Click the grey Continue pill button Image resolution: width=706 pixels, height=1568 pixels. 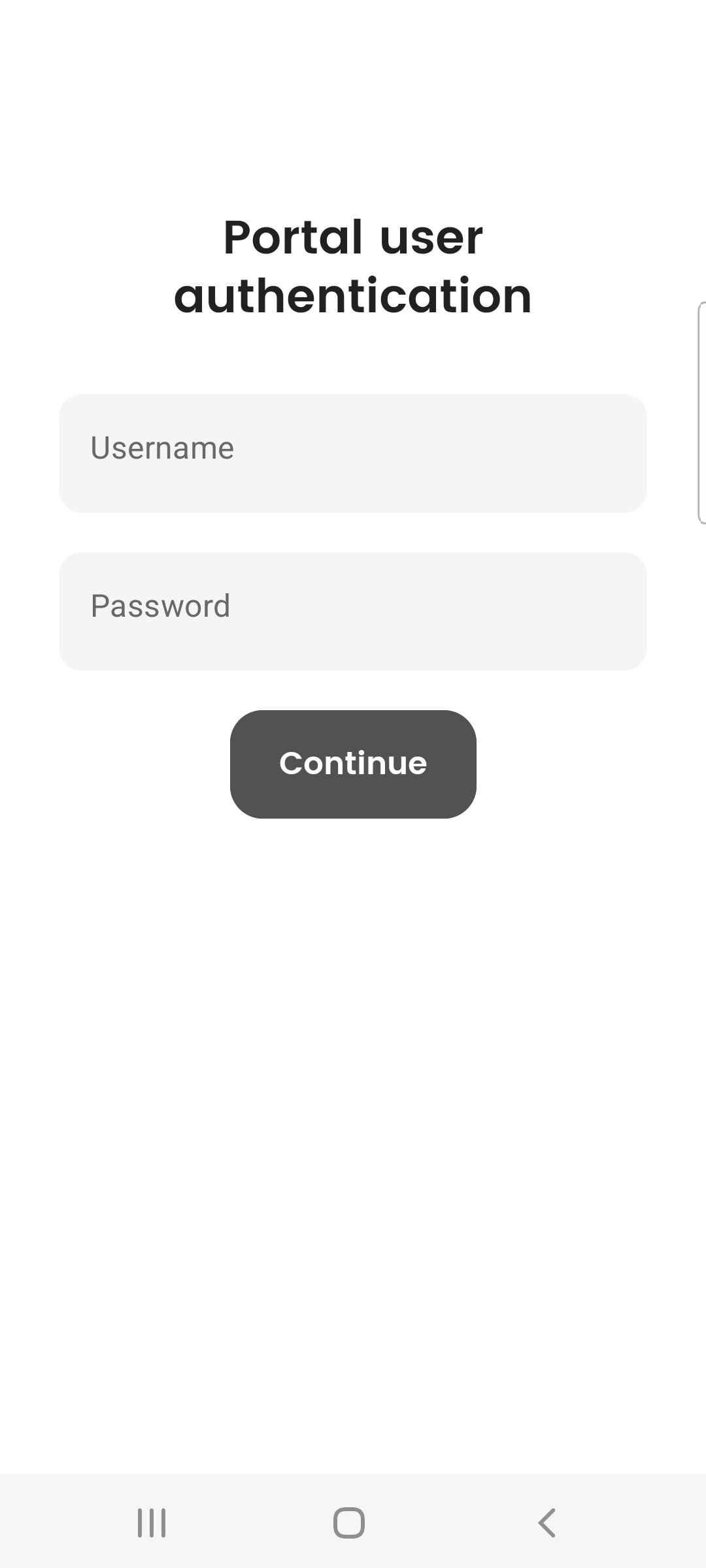point(352,763)
